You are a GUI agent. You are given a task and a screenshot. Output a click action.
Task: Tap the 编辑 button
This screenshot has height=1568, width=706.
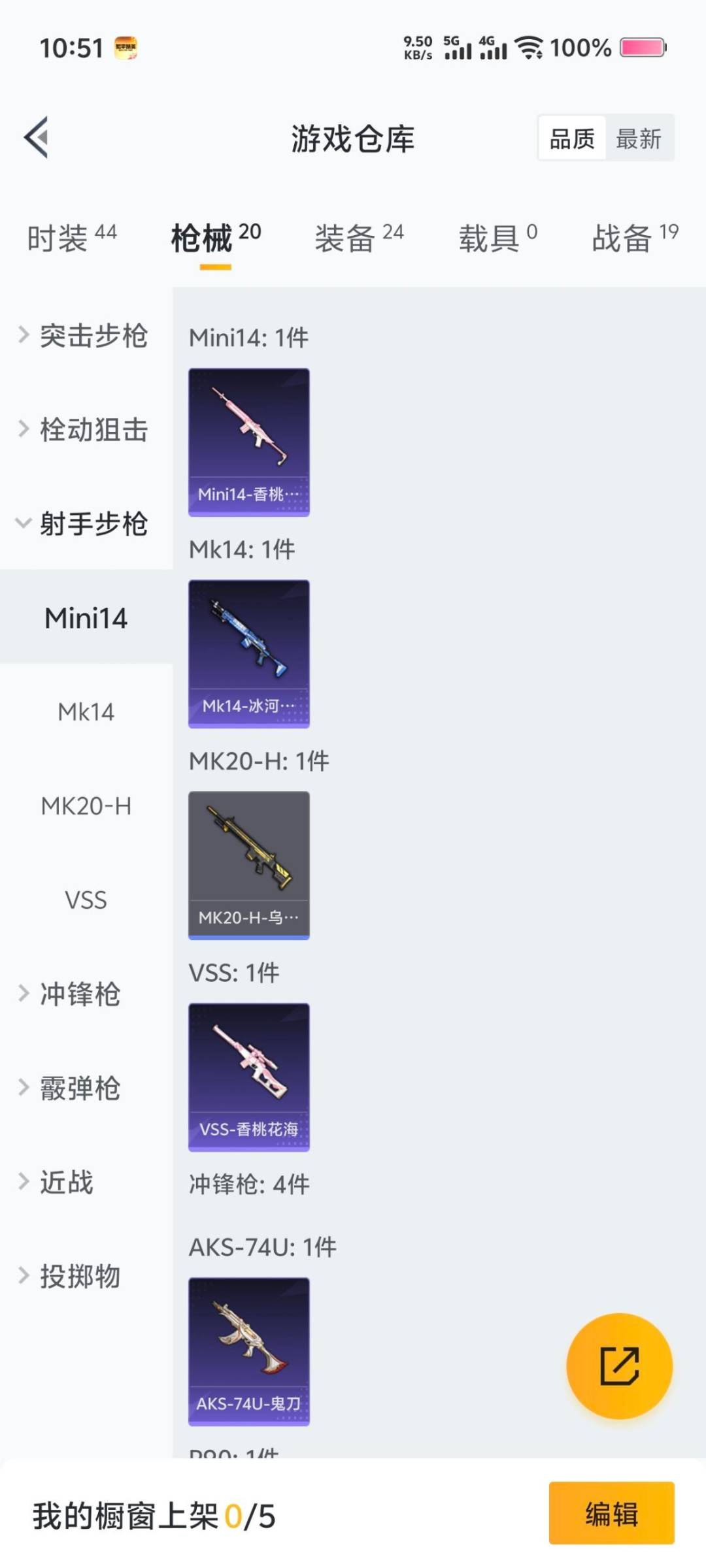[612, 1517]
